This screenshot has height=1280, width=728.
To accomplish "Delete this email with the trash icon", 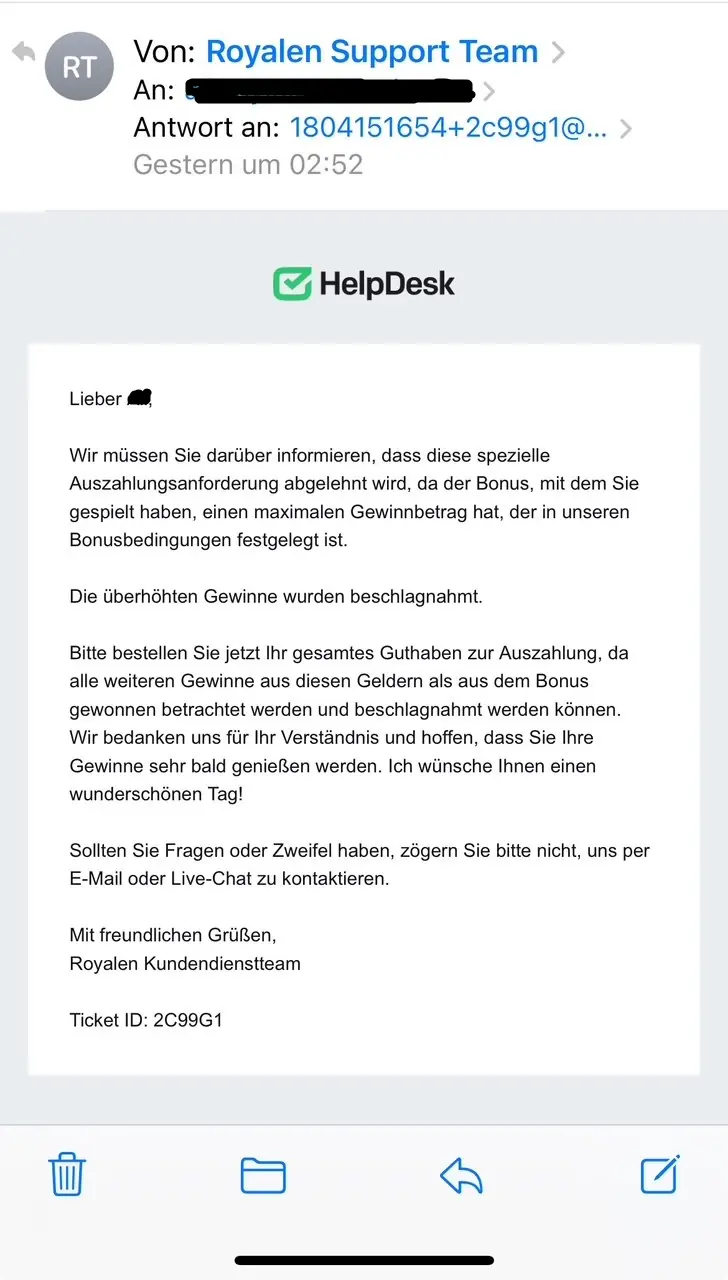I will coord(67,1174).
